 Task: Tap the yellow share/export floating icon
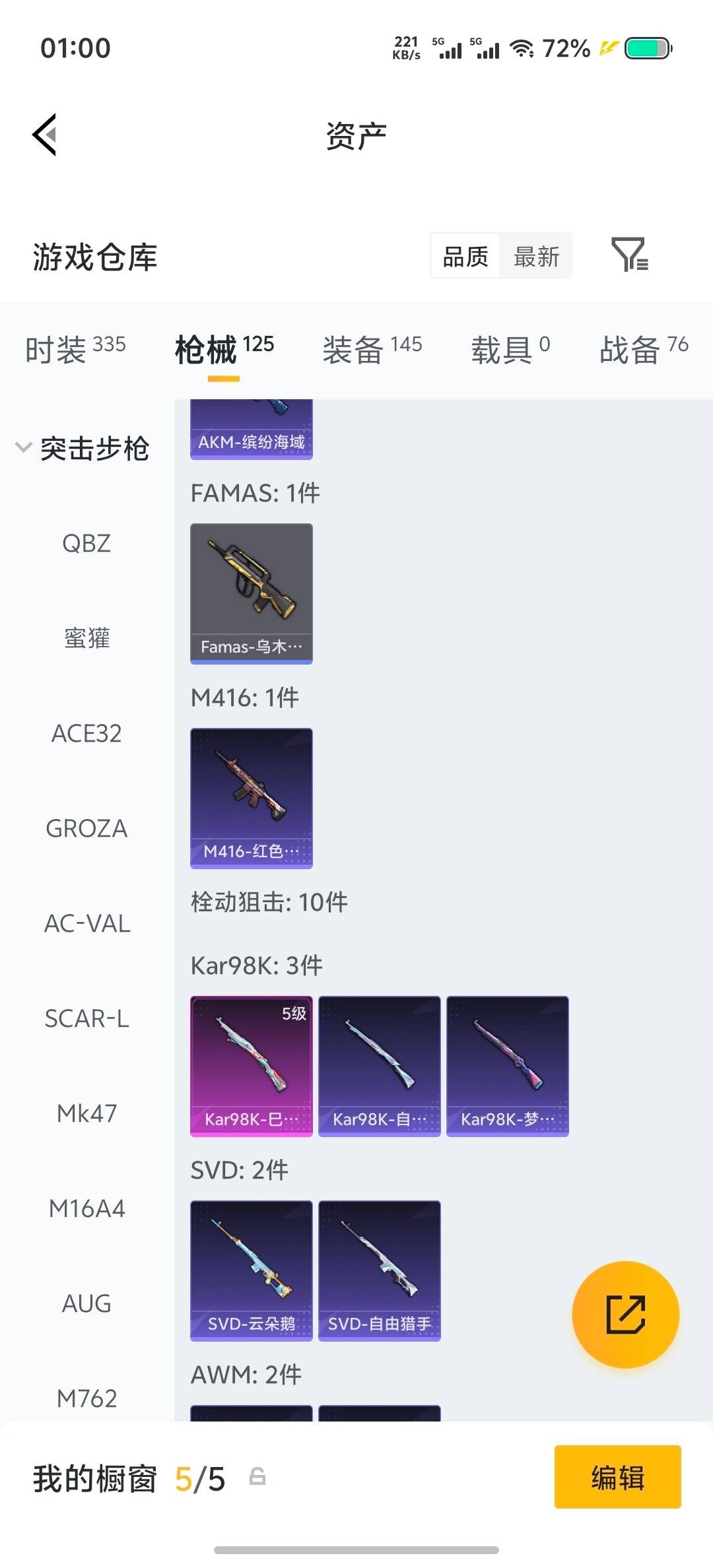[625, 1315]
